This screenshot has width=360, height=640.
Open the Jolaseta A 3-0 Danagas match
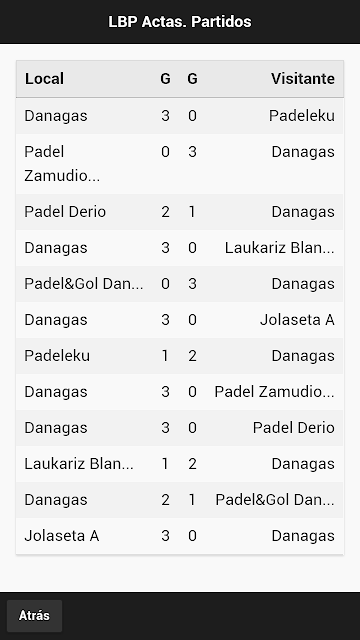coord(180,536)
